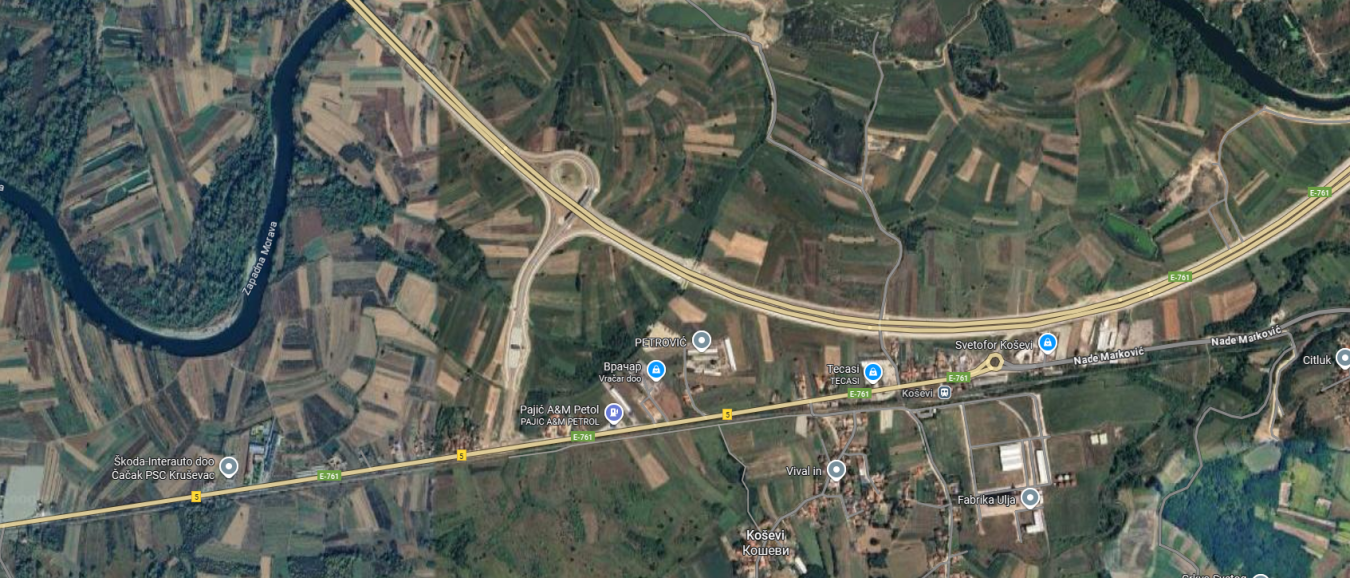The width and height of the screenshot is (1350, 578).
Task: Tap the Vračar doo shop marker
Action: pyautogui.click(x=656, y=370)
